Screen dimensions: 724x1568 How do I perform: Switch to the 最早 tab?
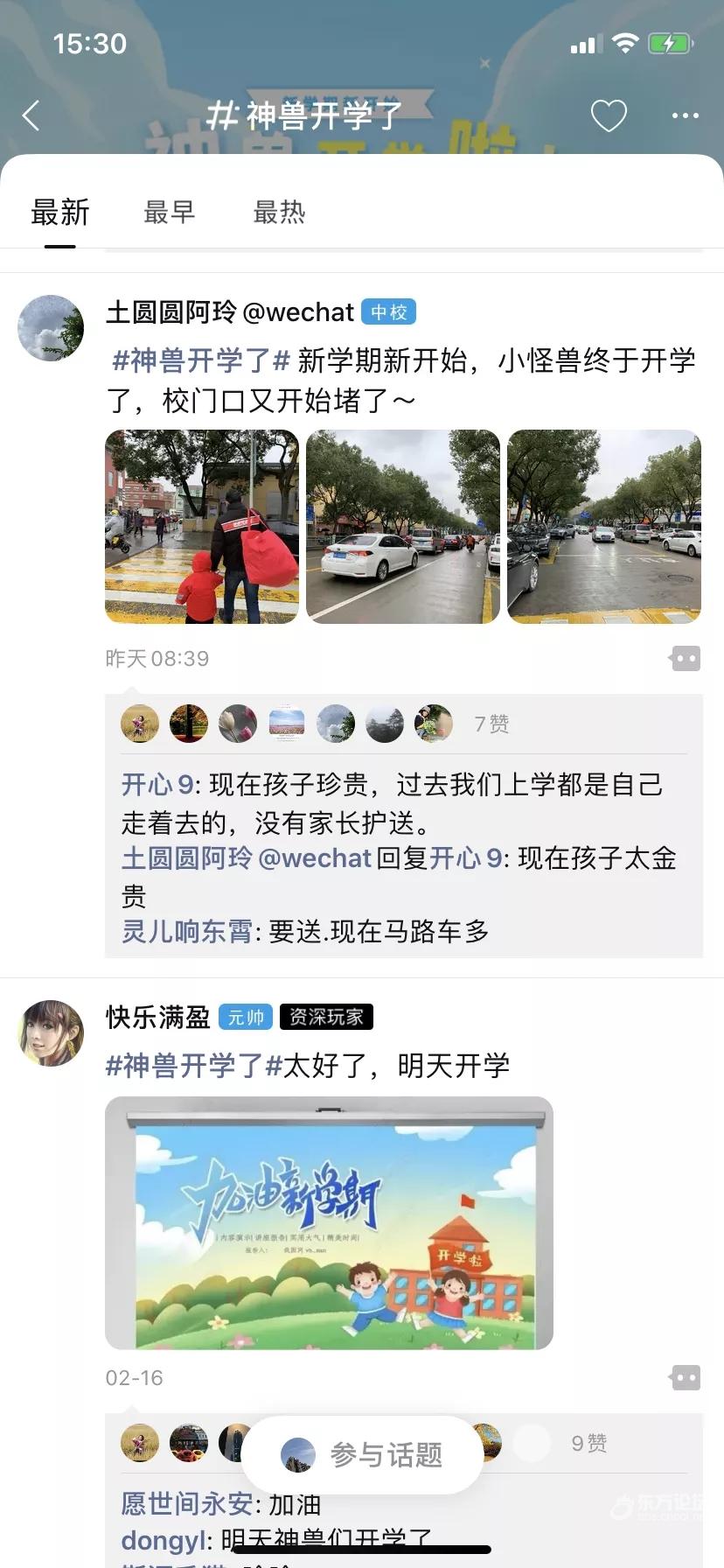click(x=169, y=213)
